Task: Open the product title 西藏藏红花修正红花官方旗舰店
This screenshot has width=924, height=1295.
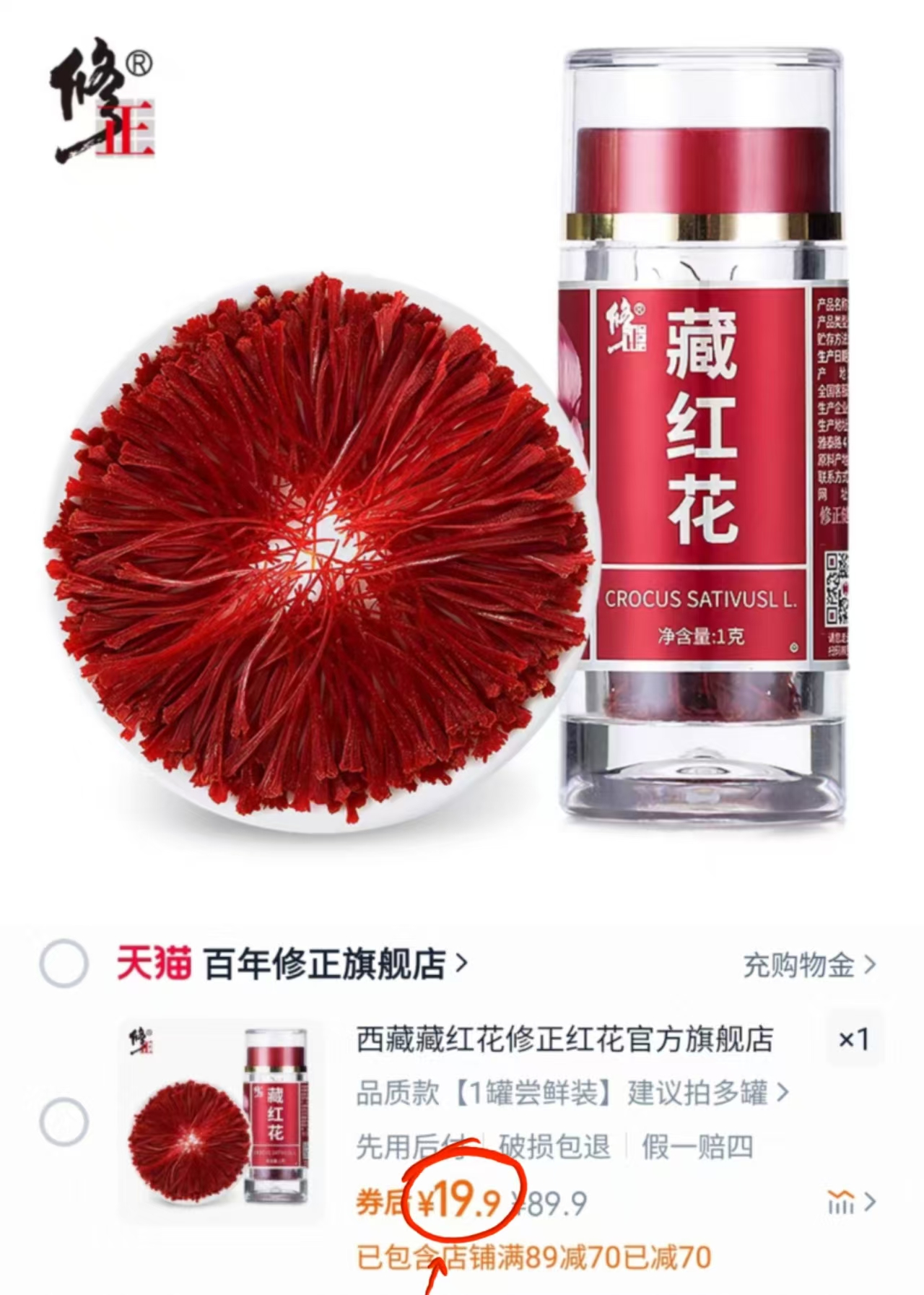Action: (562, 1039)
